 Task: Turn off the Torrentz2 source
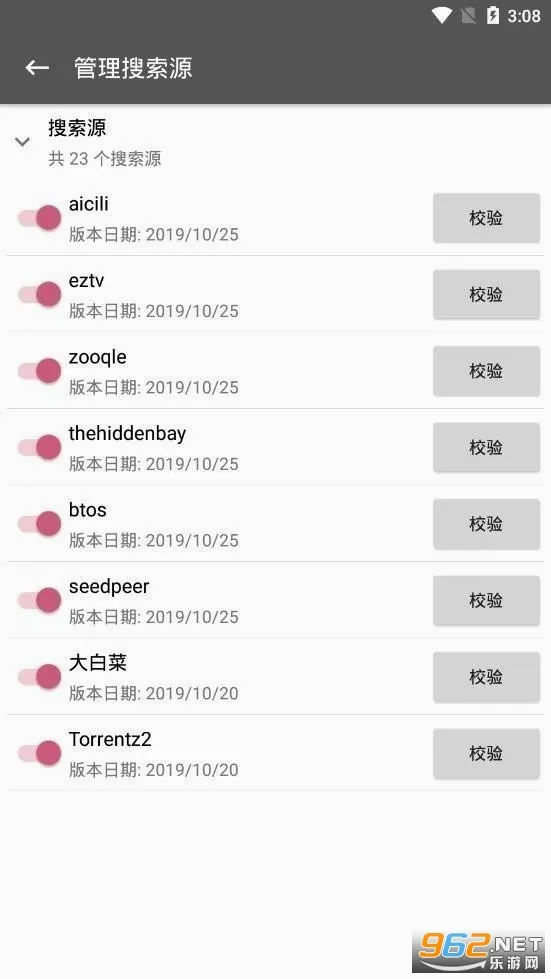[39, 753]
